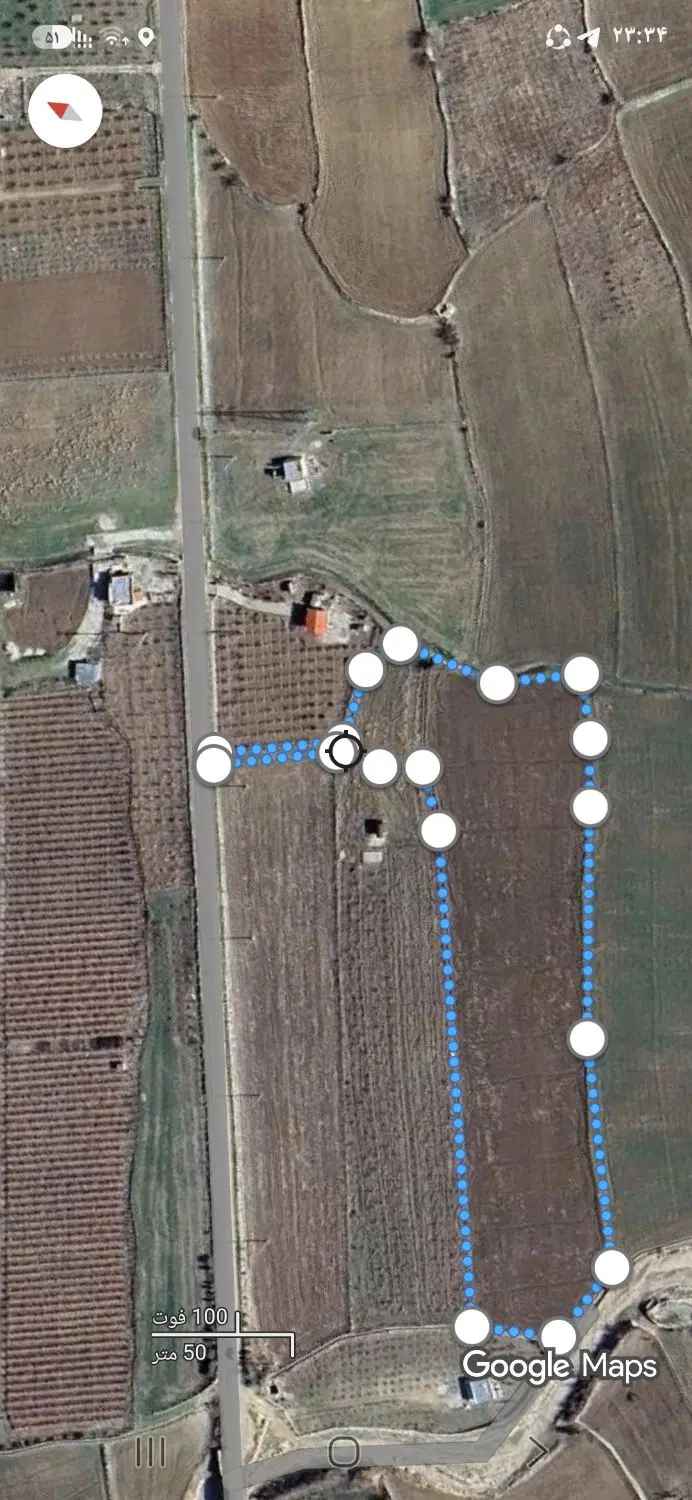Go back with the system back button
Screen dimensions: 692x1500
(538, 1449)
